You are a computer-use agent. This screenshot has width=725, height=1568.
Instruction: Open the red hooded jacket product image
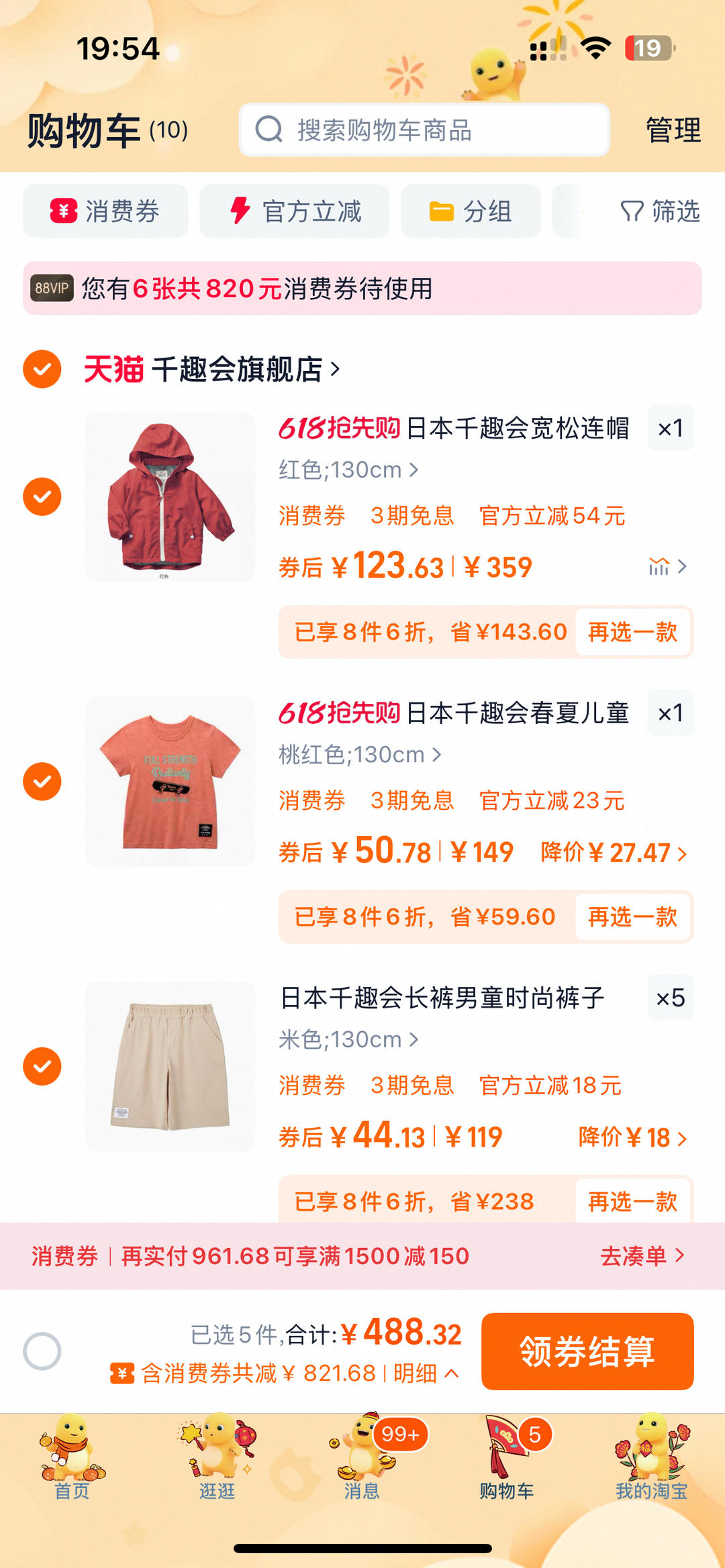pos(170,497)
